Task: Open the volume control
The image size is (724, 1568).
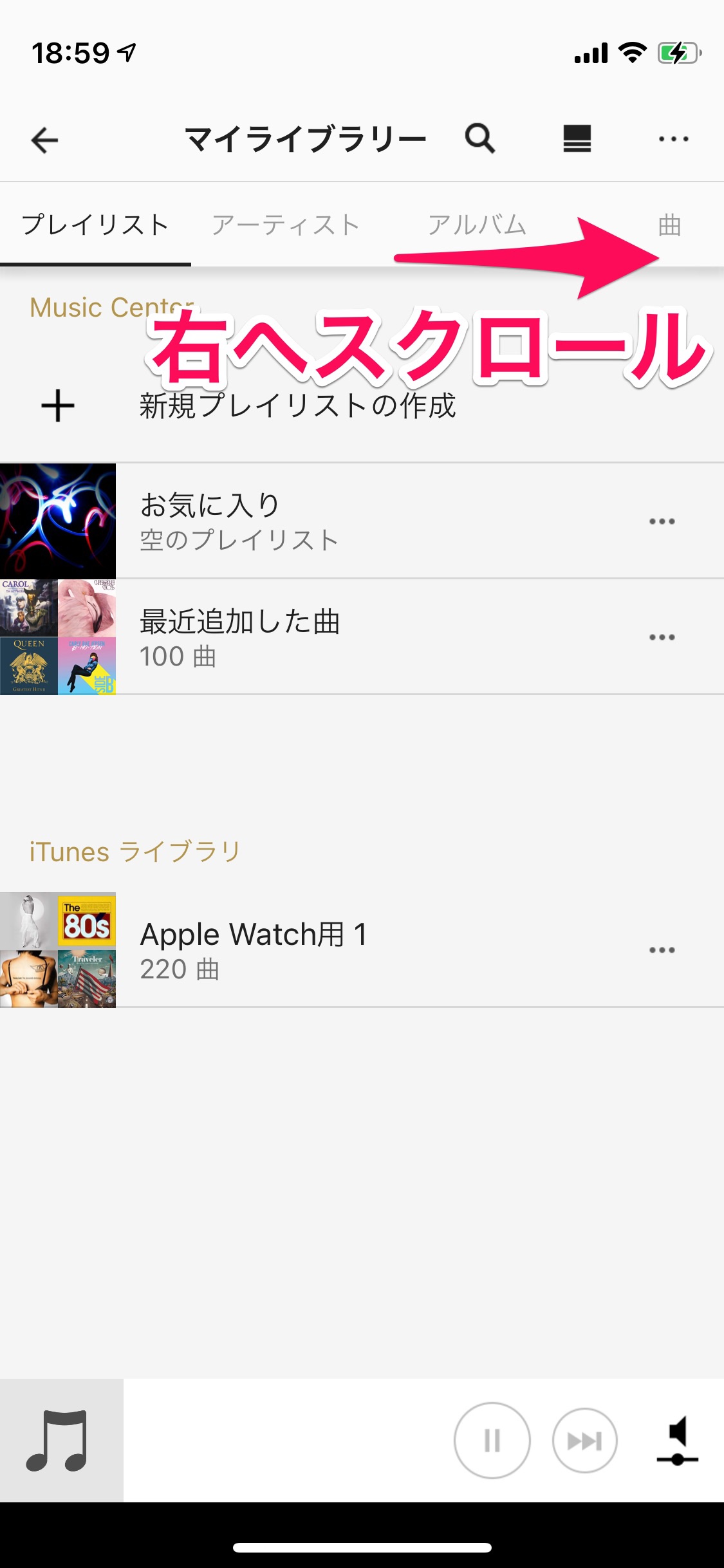Action: [677, 1441]
